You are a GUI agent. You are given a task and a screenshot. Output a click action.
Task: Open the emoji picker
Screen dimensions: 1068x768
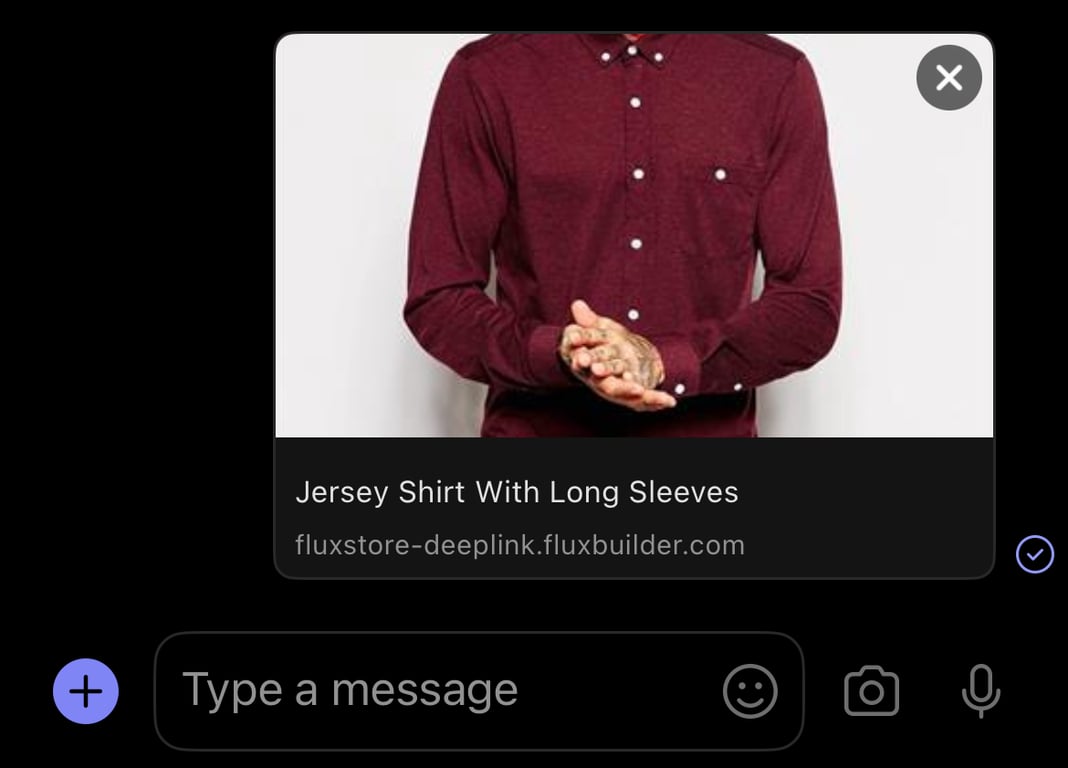750,691
